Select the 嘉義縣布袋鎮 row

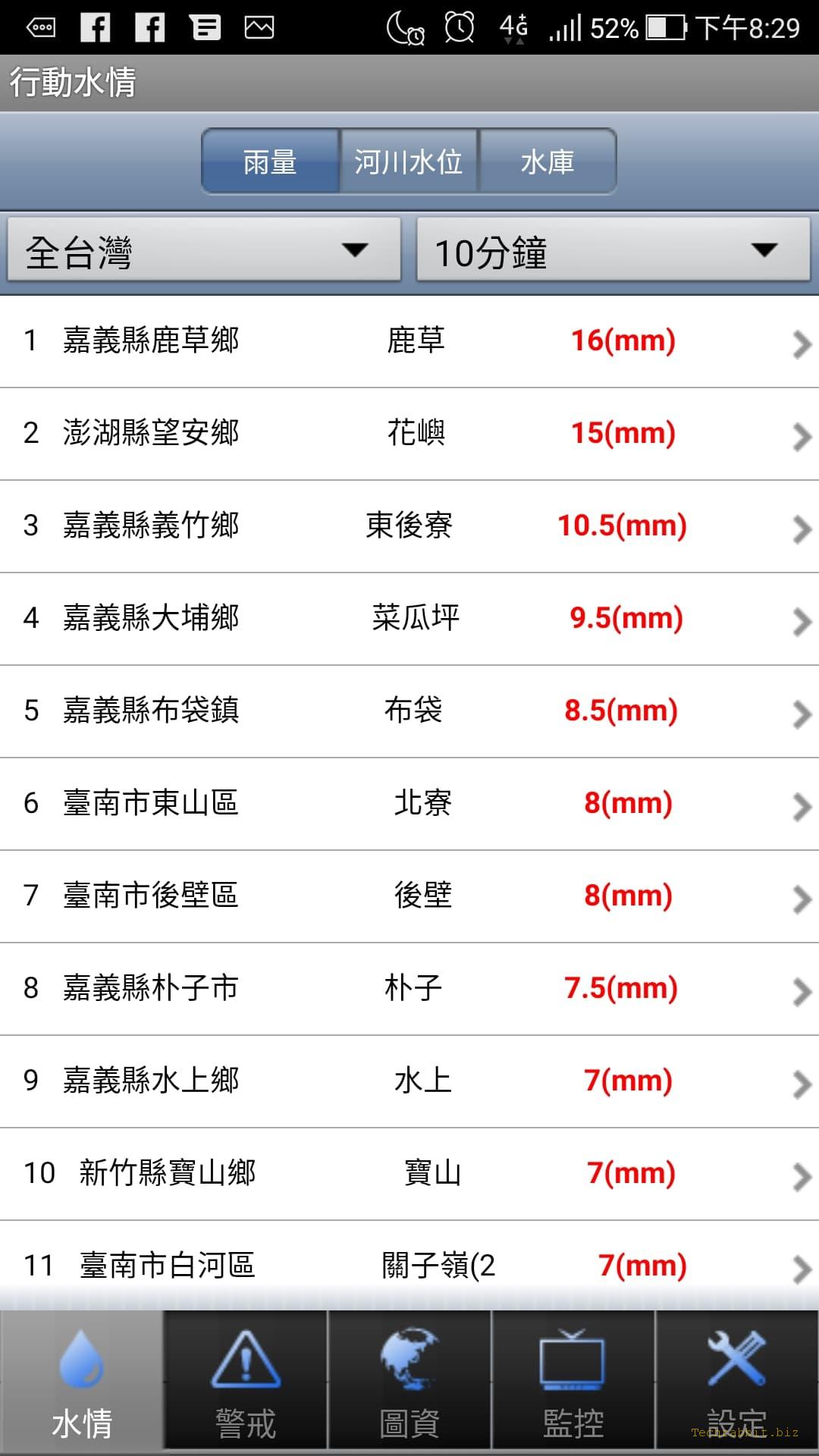click(x=409, y=711)
